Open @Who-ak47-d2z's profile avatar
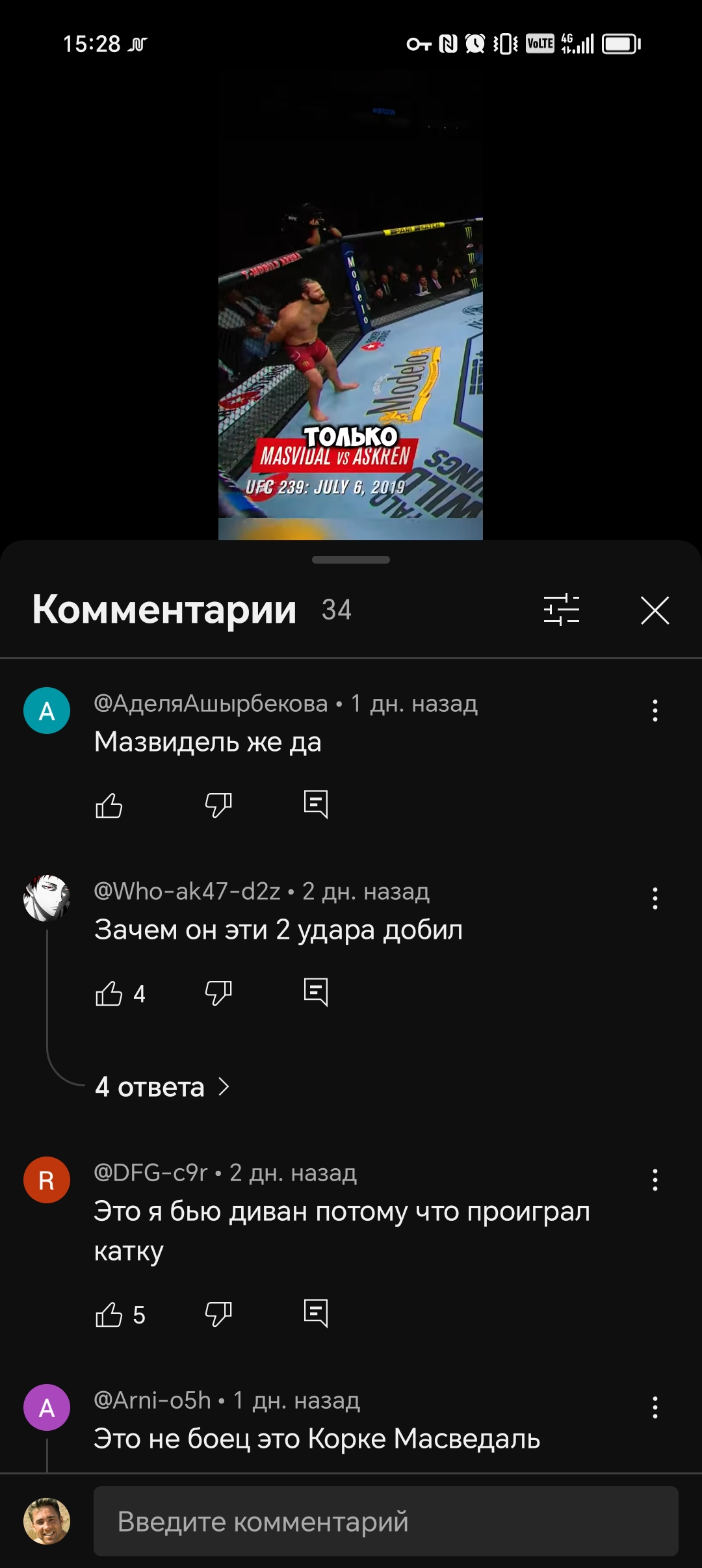702x1568 pixels. 47,898
